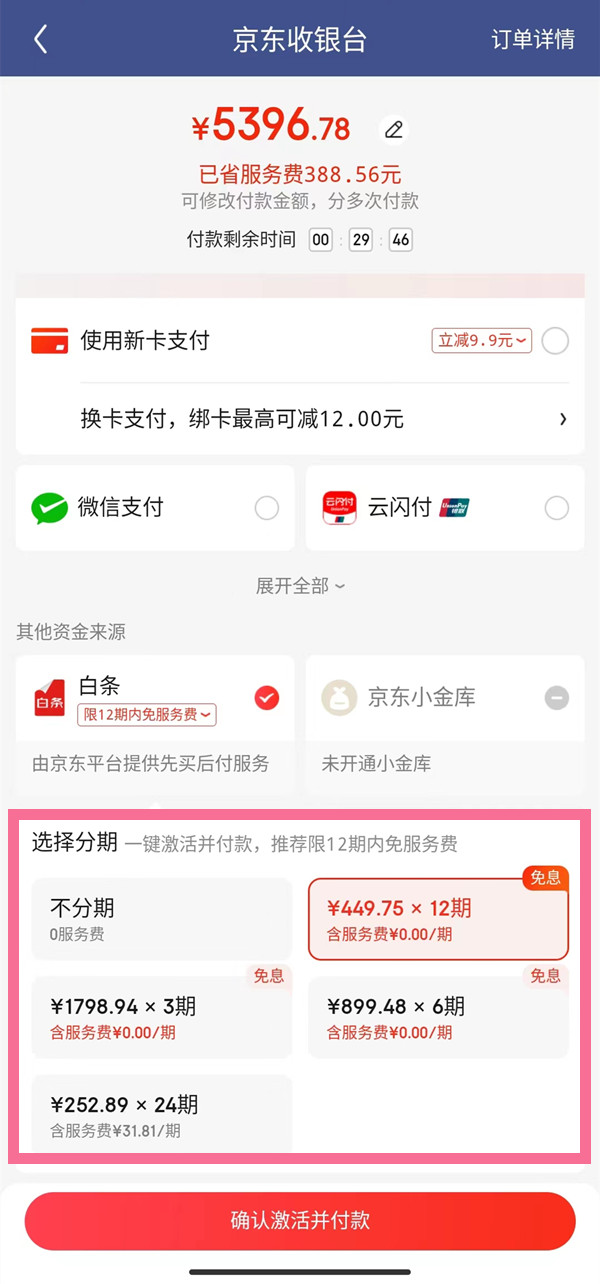Viewport: 600px width, 1284px height.
Task: Go back from the JD cashier
Action: click(x=40, y=40)
